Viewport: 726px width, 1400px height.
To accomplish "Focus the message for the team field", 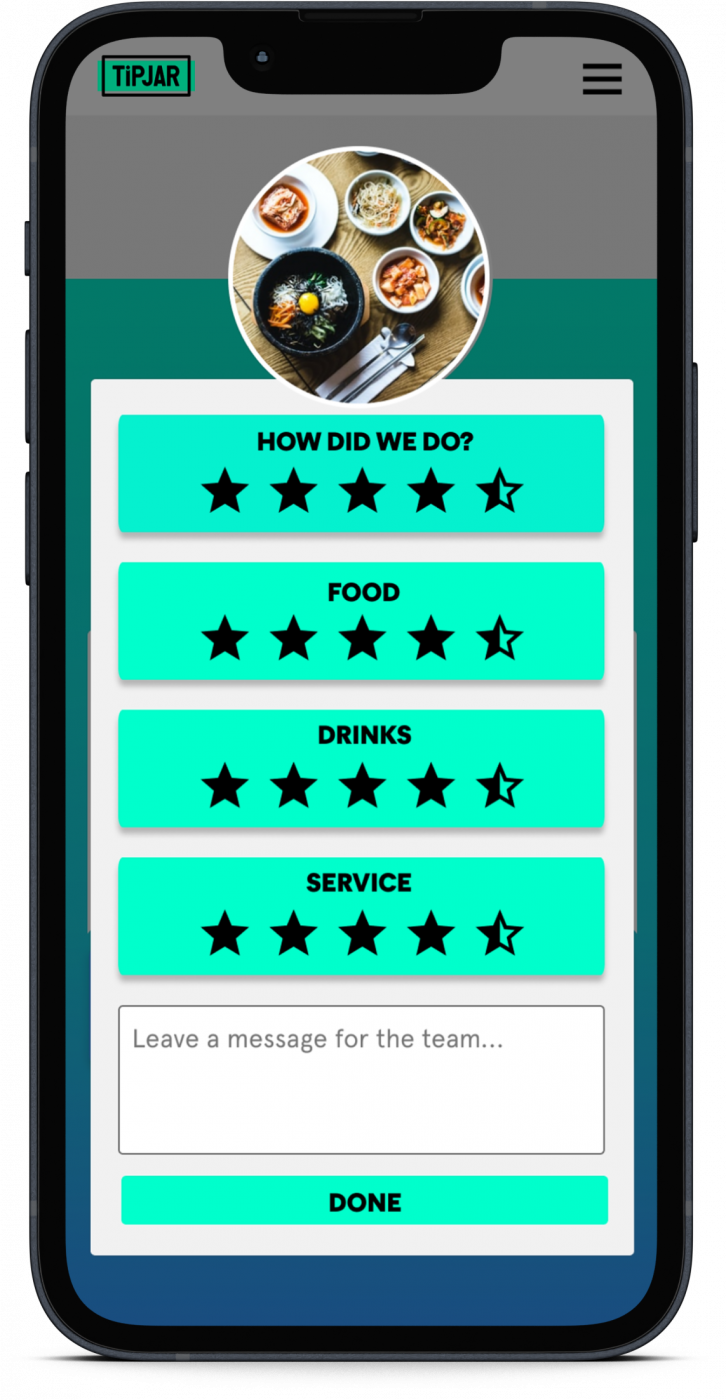I will pyautogui.click(x=361, y=1080).
